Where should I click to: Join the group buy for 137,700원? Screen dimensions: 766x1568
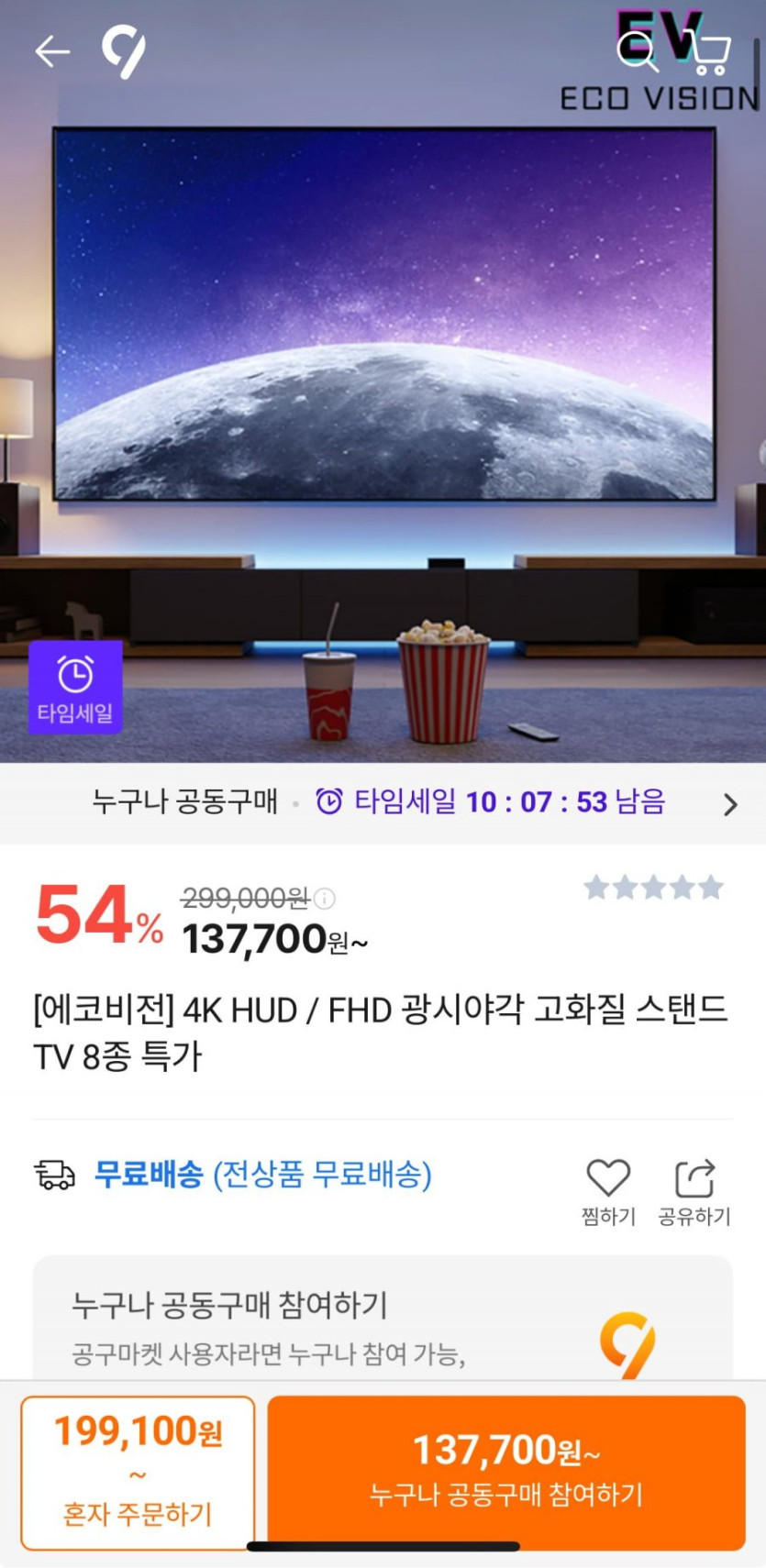tap(505, 1473)
